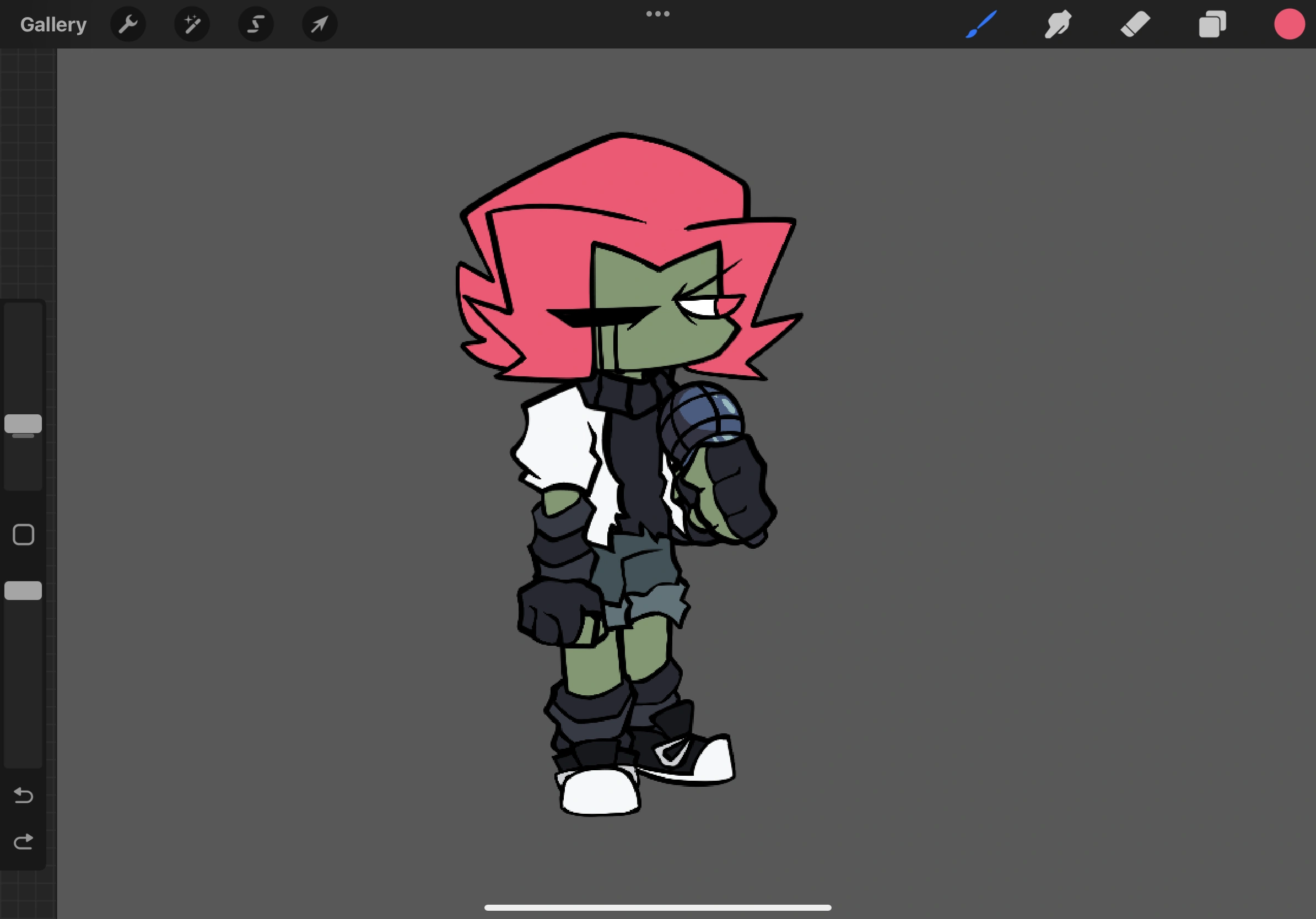
Task: Select the eraser tool
Action: coord(1135,24)
